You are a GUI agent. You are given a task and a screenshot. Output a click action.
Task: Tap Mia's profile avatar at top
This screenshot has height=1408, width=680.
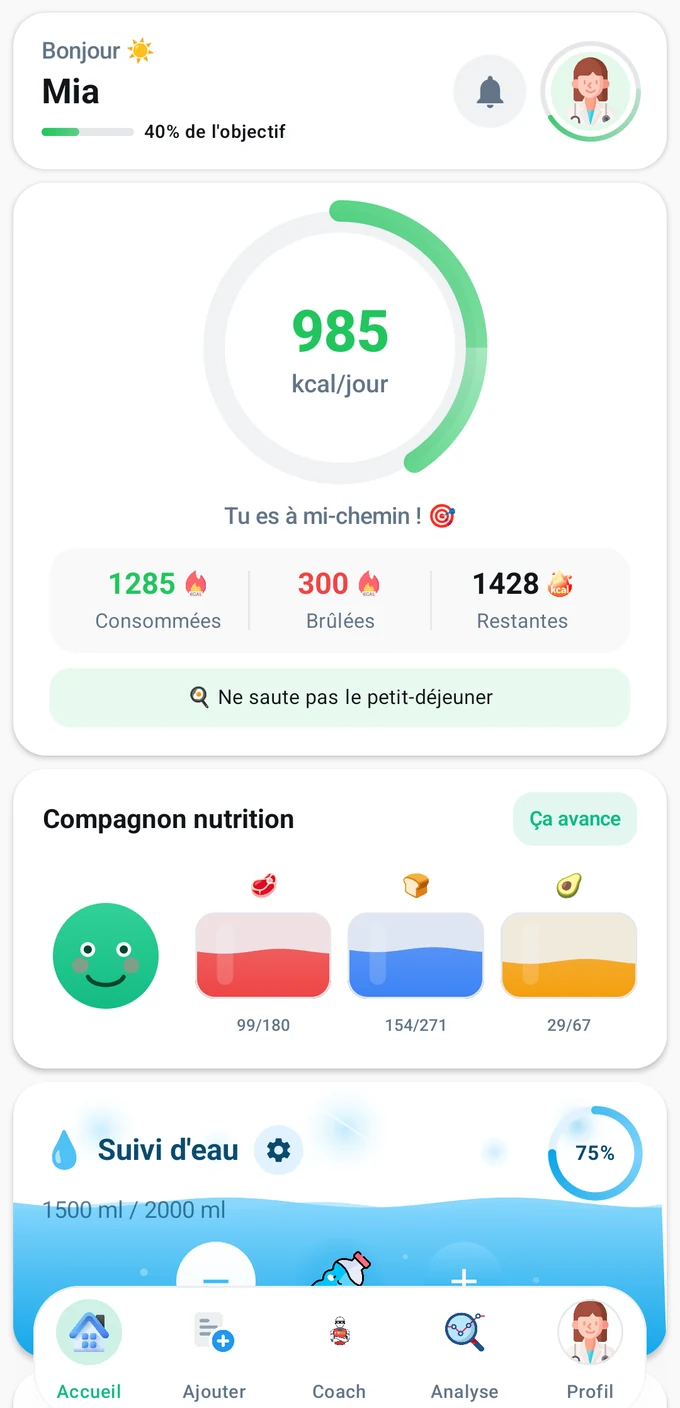click(590, 92)
